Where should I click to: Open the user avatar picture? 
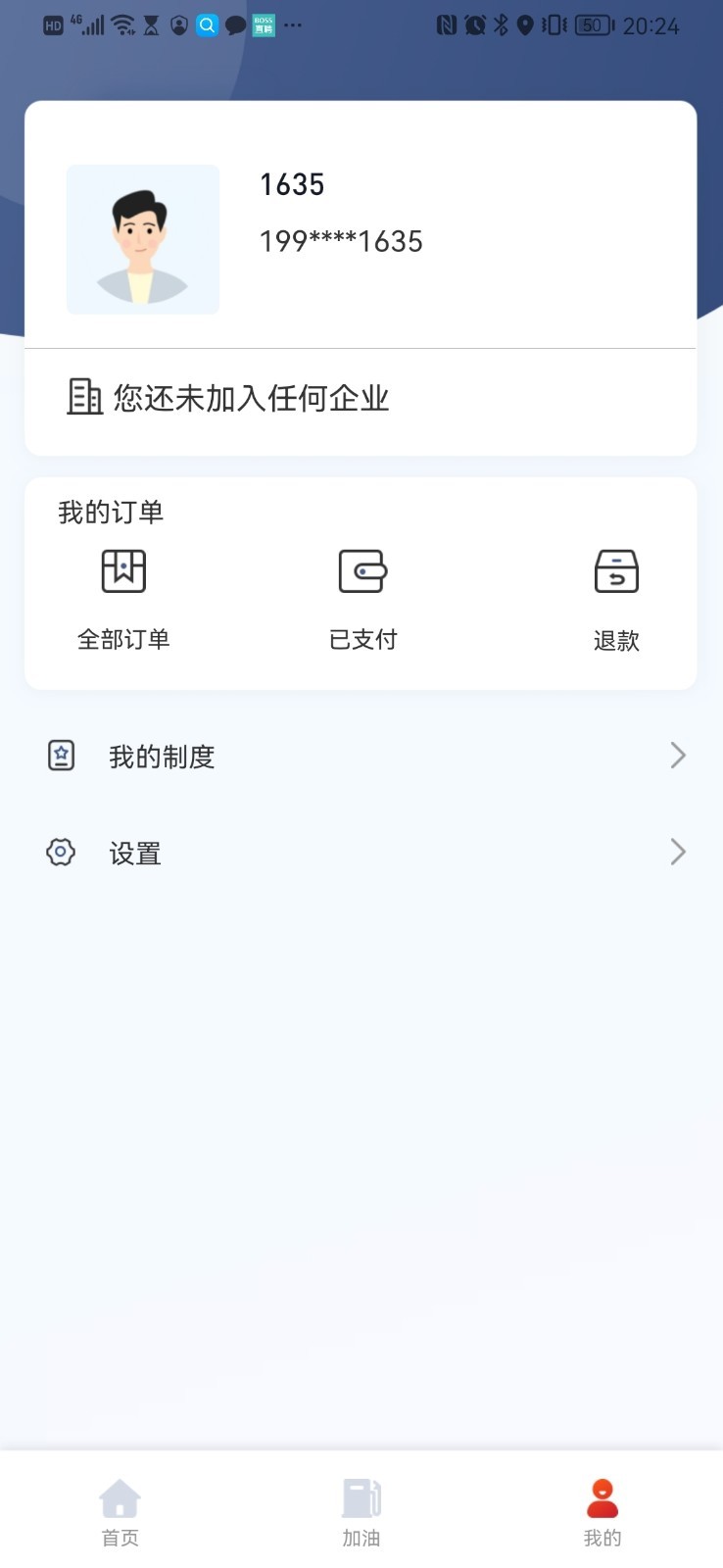[x=143, y=239]
